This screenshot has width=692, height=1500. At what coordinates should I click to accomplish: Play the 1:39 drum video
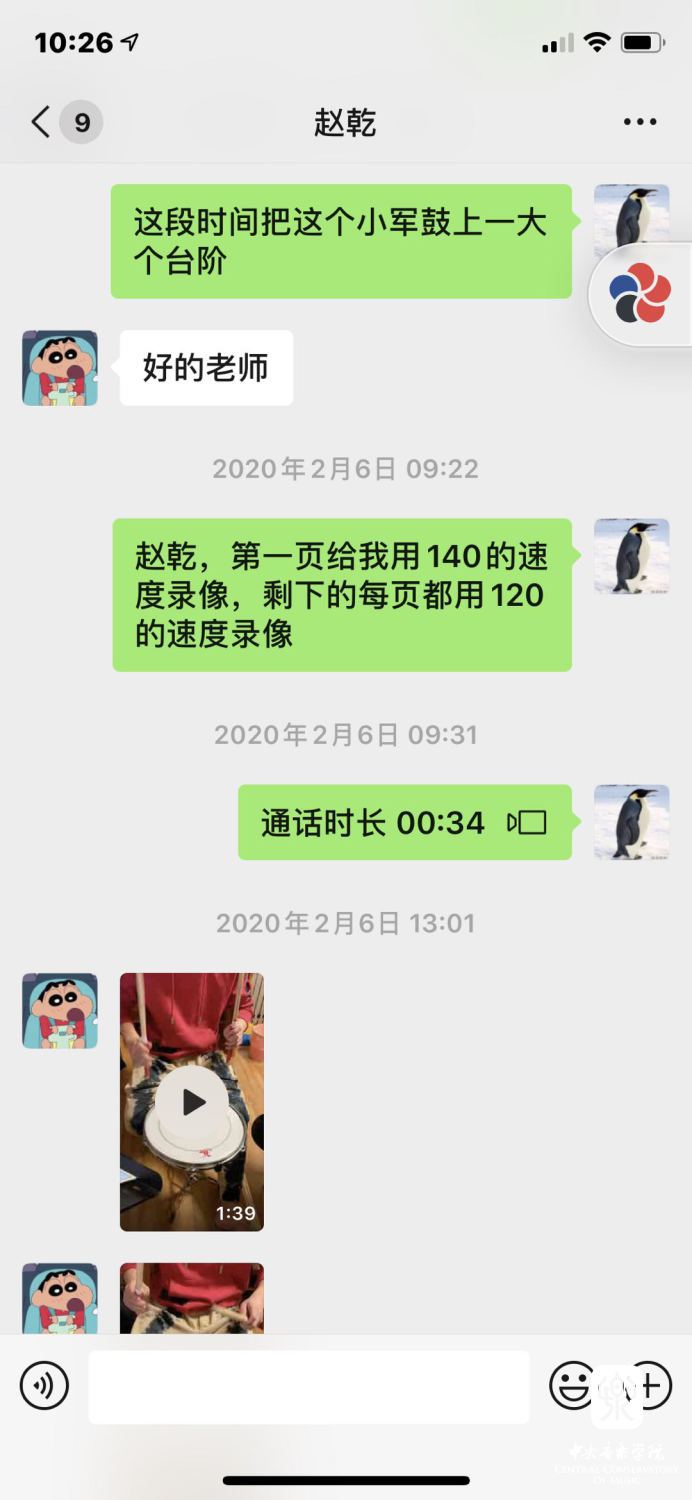point(192,1102)
